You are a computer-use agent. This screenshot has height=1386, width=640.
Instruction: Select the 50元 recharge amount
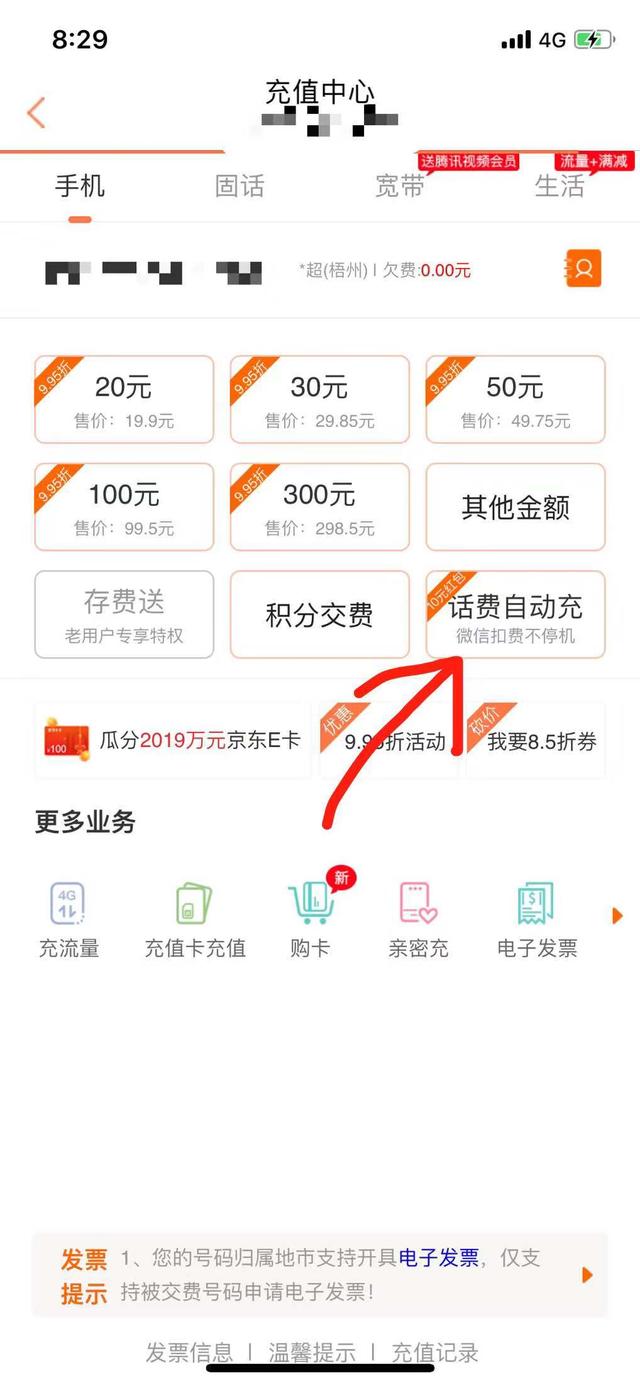point(516,399)
